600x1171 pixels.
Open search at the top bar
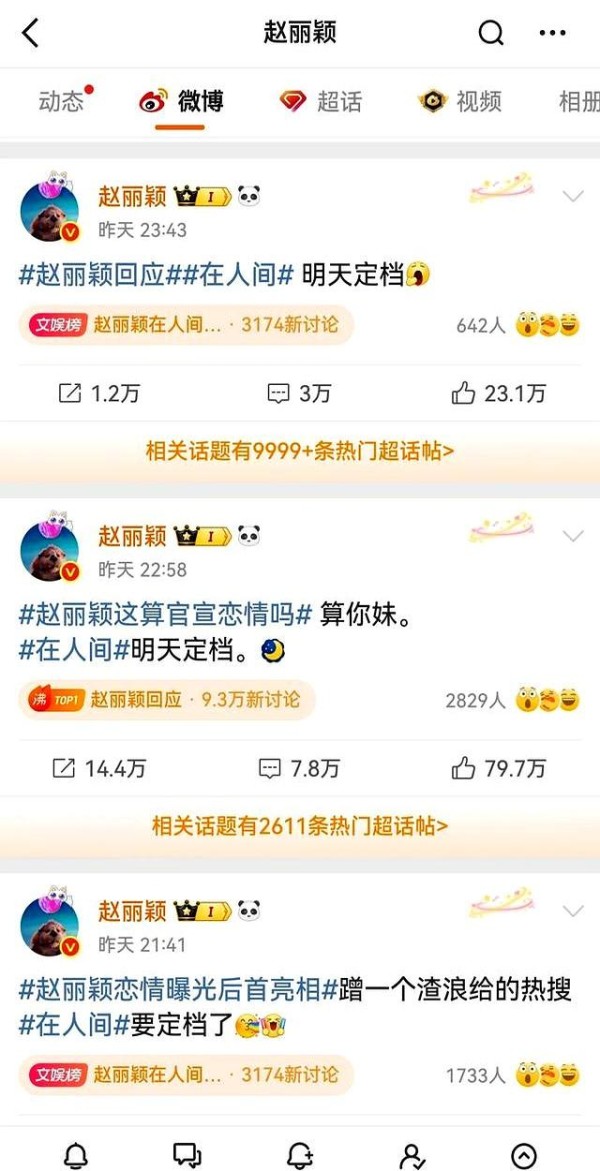tap(491, 33)
